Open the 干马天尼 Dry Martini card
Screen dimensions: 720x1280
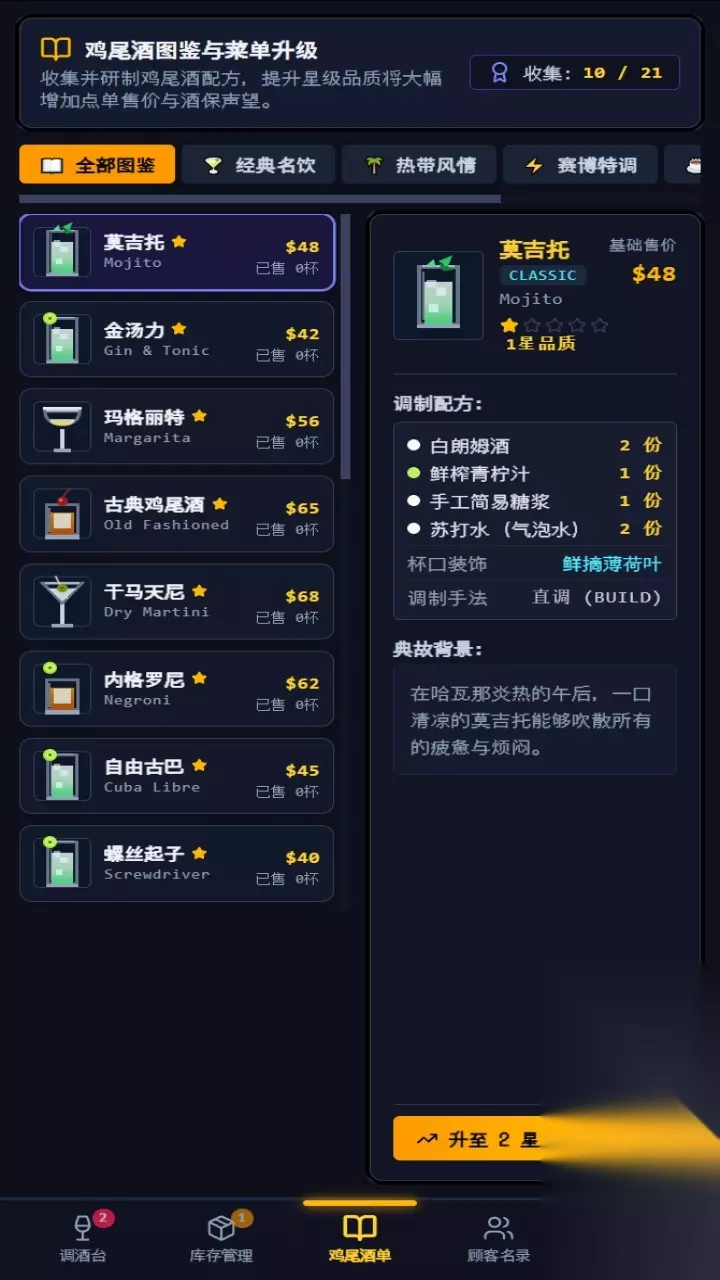177,601
